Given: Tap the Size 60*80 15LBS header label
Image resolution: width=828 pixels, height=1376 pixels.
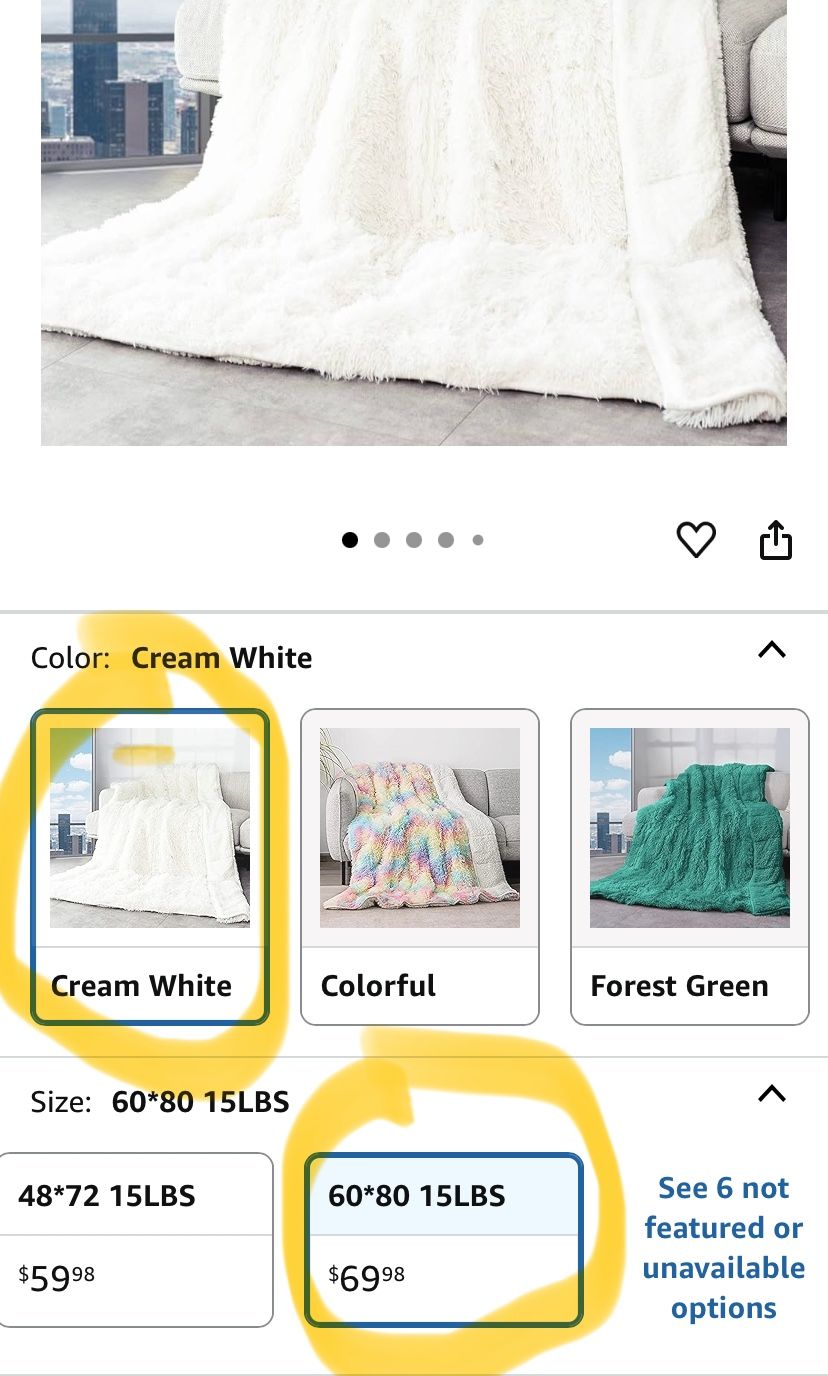Looking at the screenshot, I should (199, 1102).
